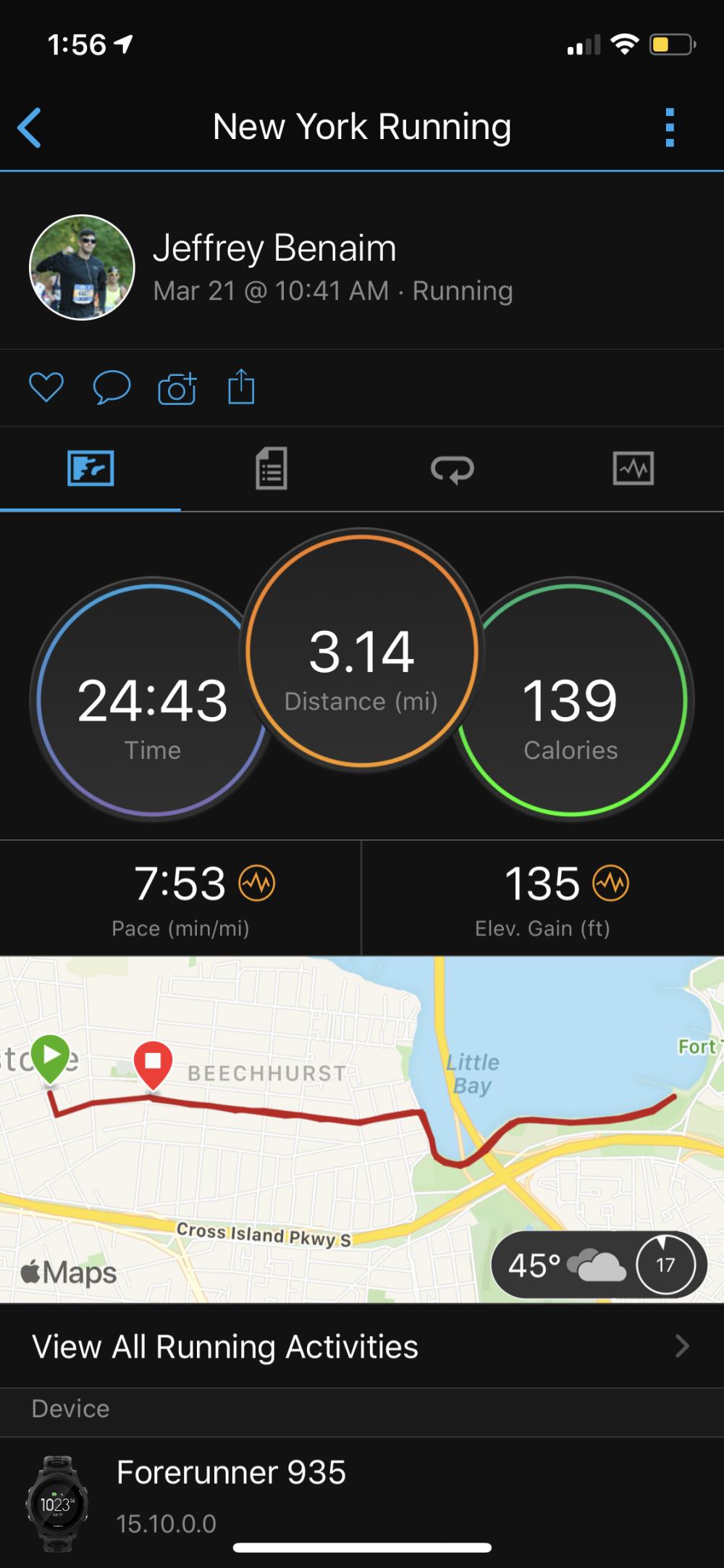Open View All Running Activities
Screen dimensions: 724x1568
click(x=362, y=1347)
